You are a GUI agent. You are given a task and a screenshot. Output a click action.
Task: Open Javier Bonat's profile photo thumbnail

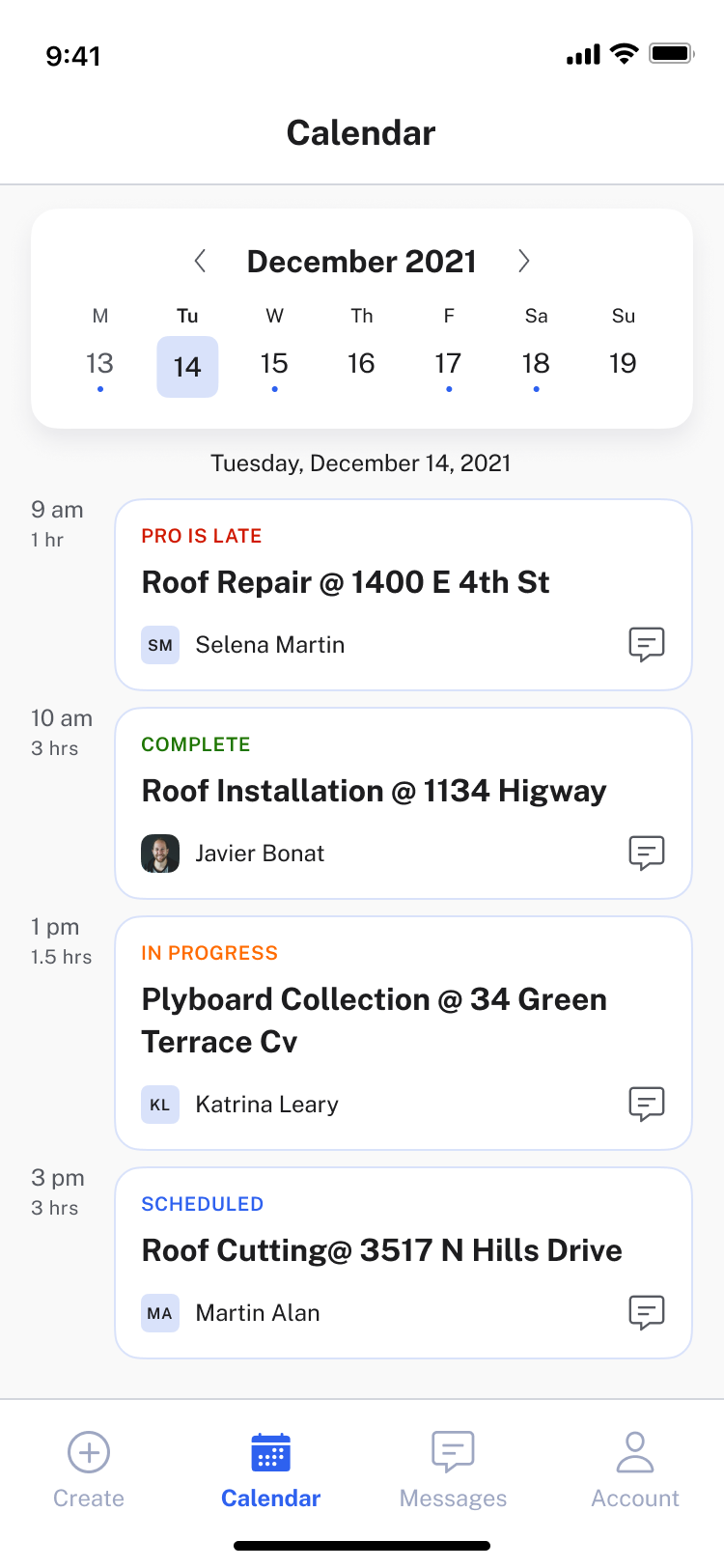tap(160, 853)
